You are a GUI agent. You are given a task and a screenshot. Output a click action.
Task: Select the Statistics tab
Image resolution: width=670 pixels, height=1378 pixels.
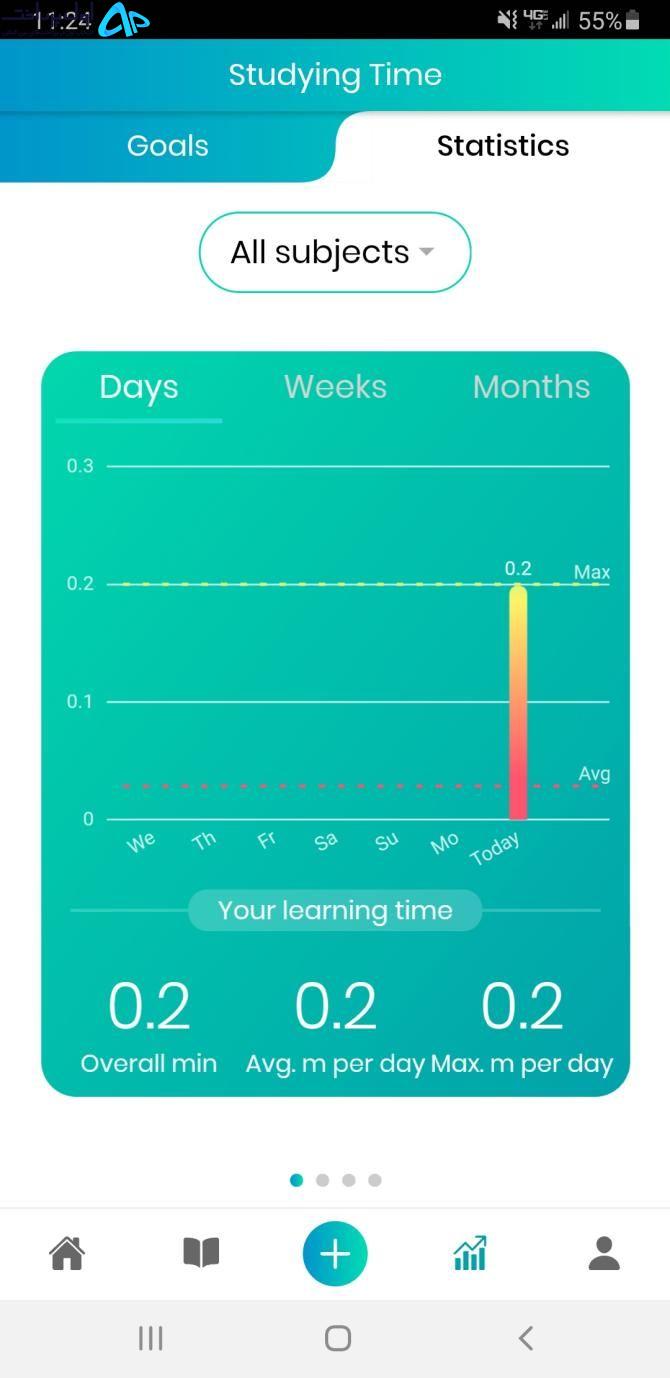[503, 146]
